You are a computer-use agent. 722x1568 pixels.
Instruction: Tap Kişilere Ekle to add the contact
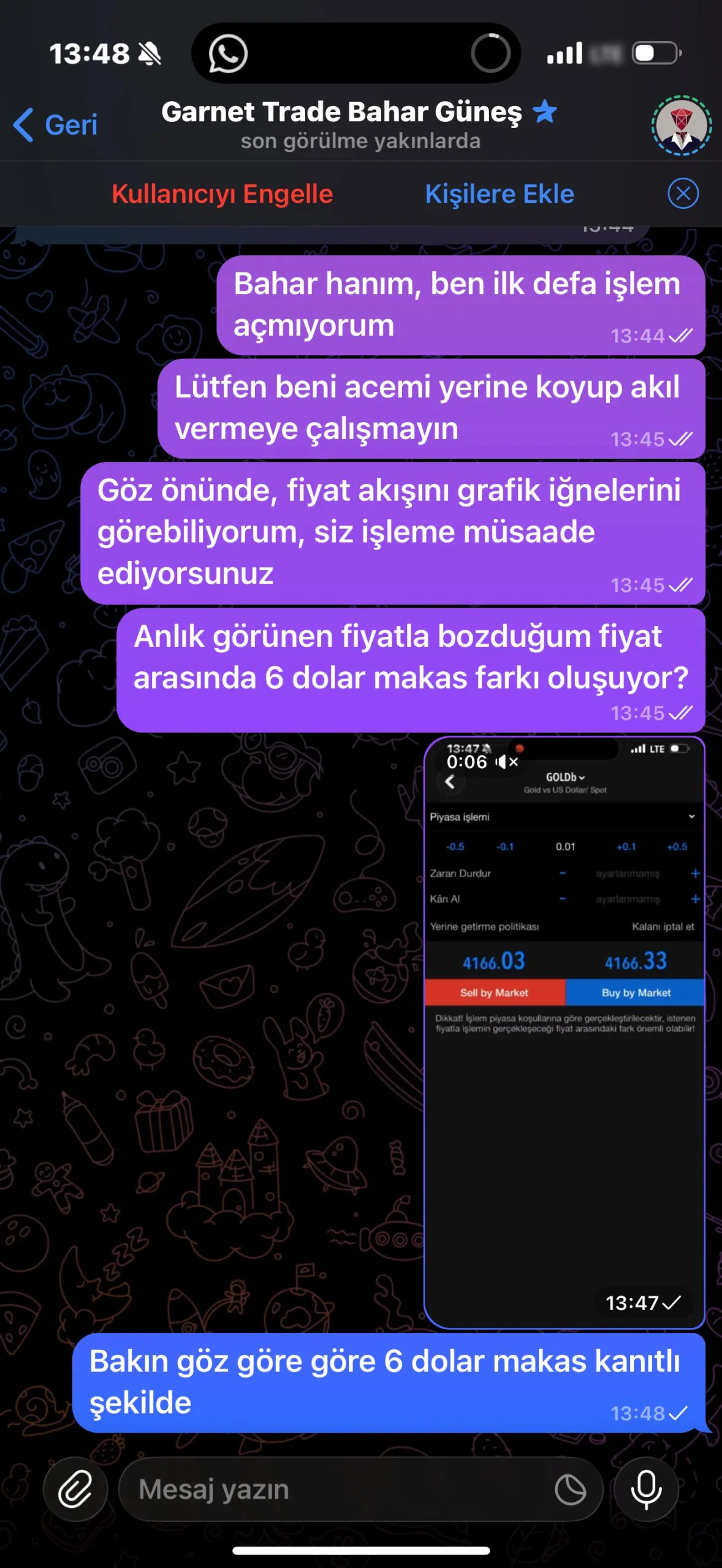pos(500,192)
